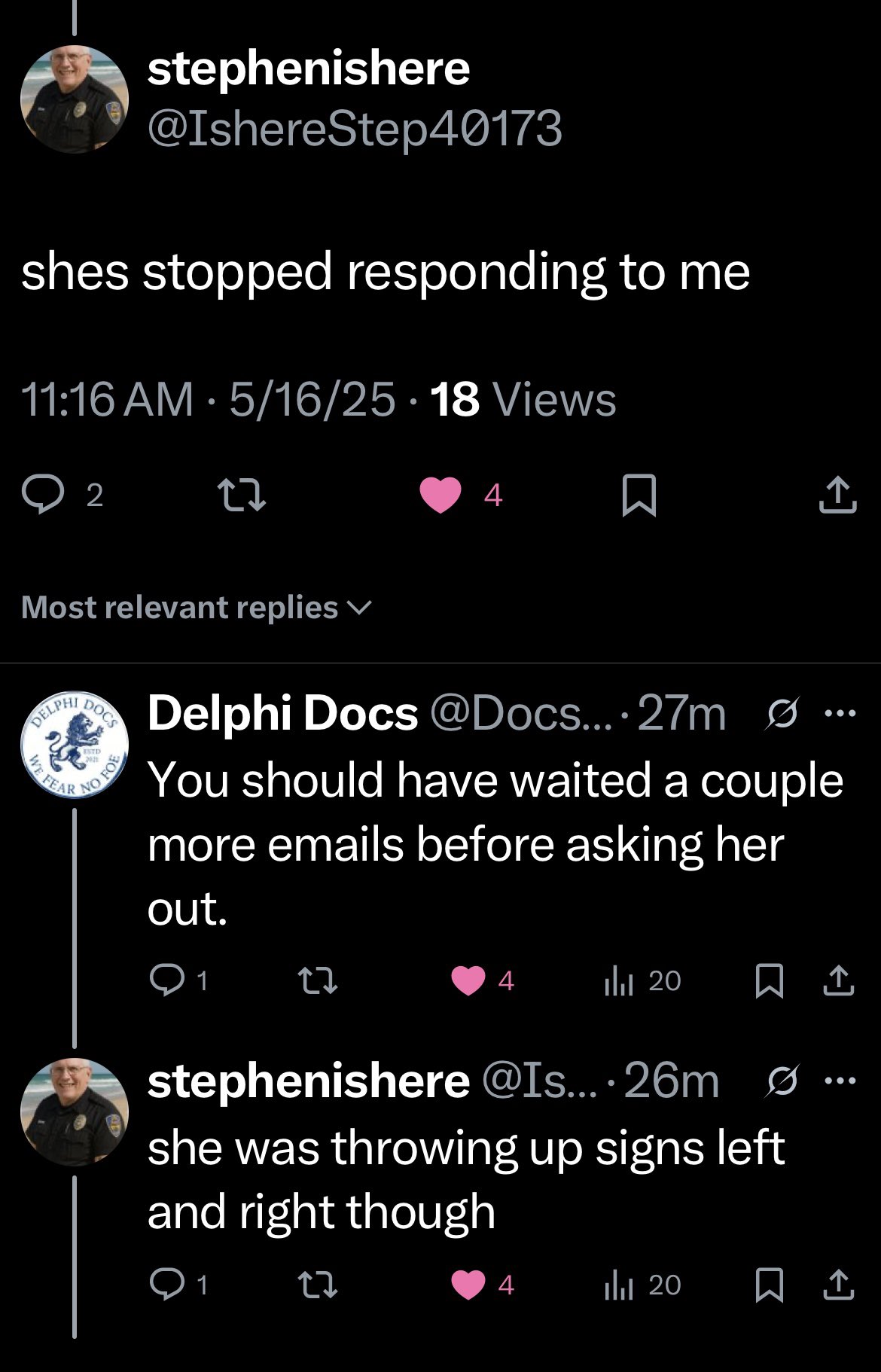Unlike the main tweet's pink heart
This screenshot has height=1372, width=881.
coord(440,493)
